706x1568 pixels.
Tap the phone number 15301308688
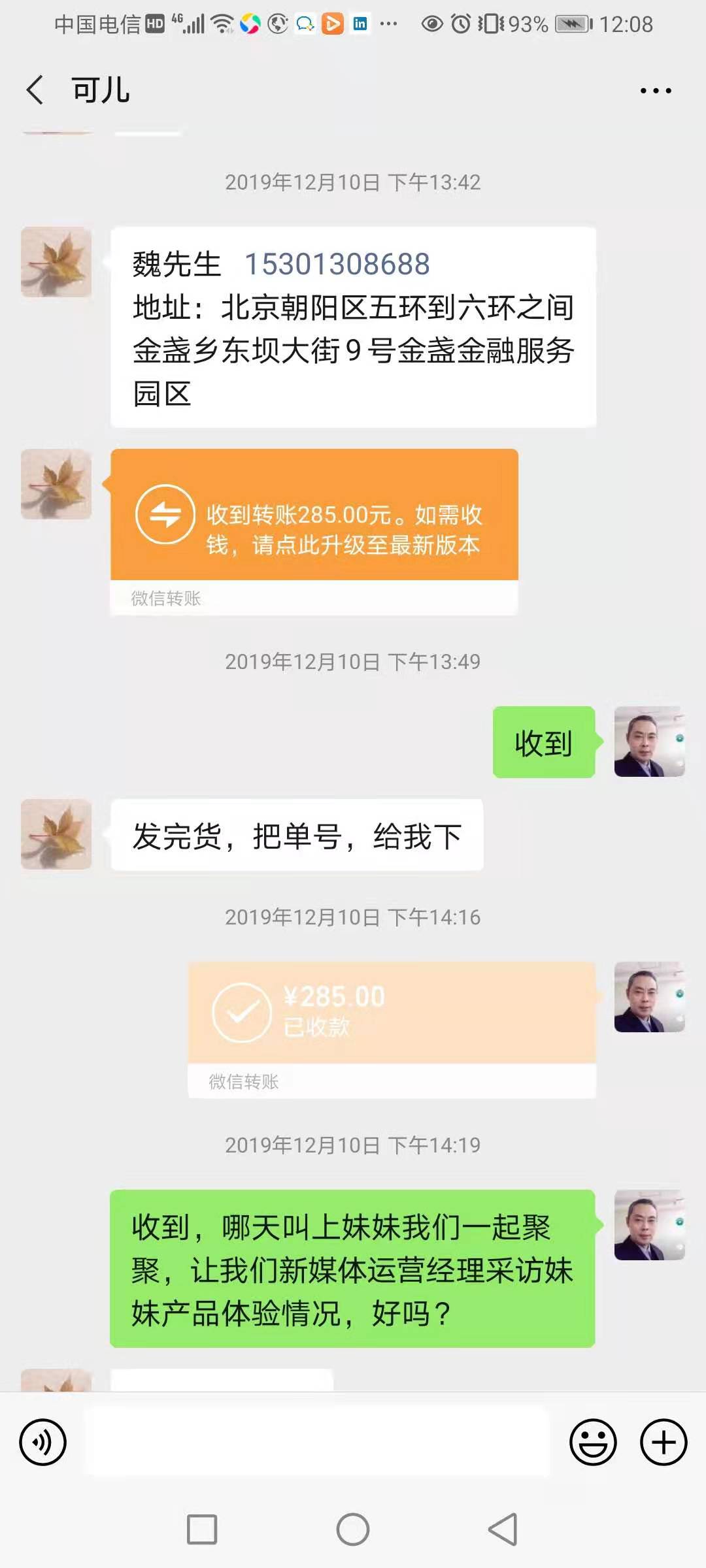point(337,265)
